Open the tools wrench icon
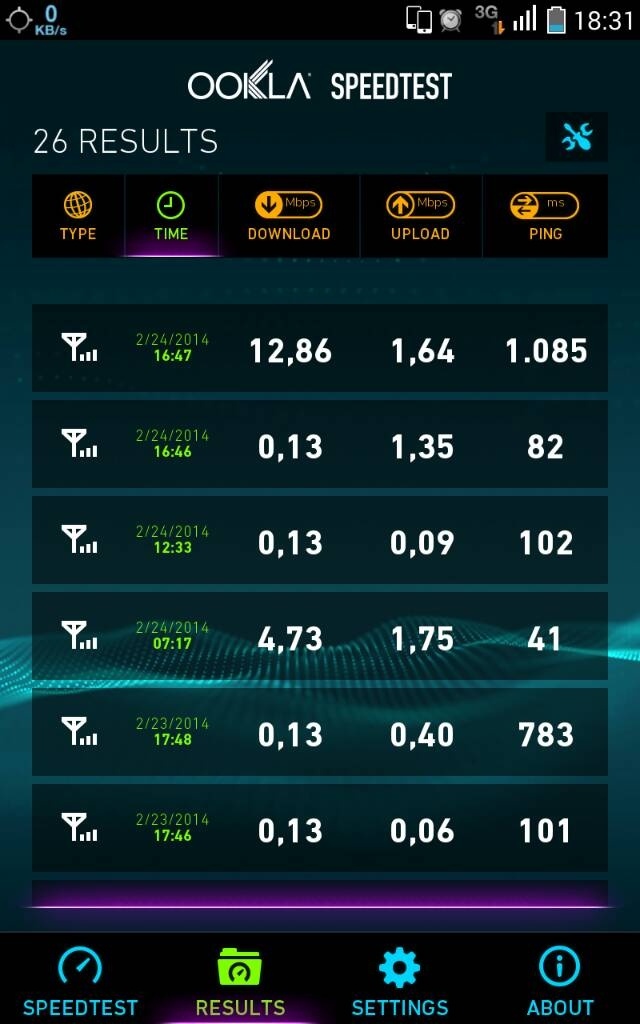Viewport: 640px width, 1024px height. pos(577,137)
